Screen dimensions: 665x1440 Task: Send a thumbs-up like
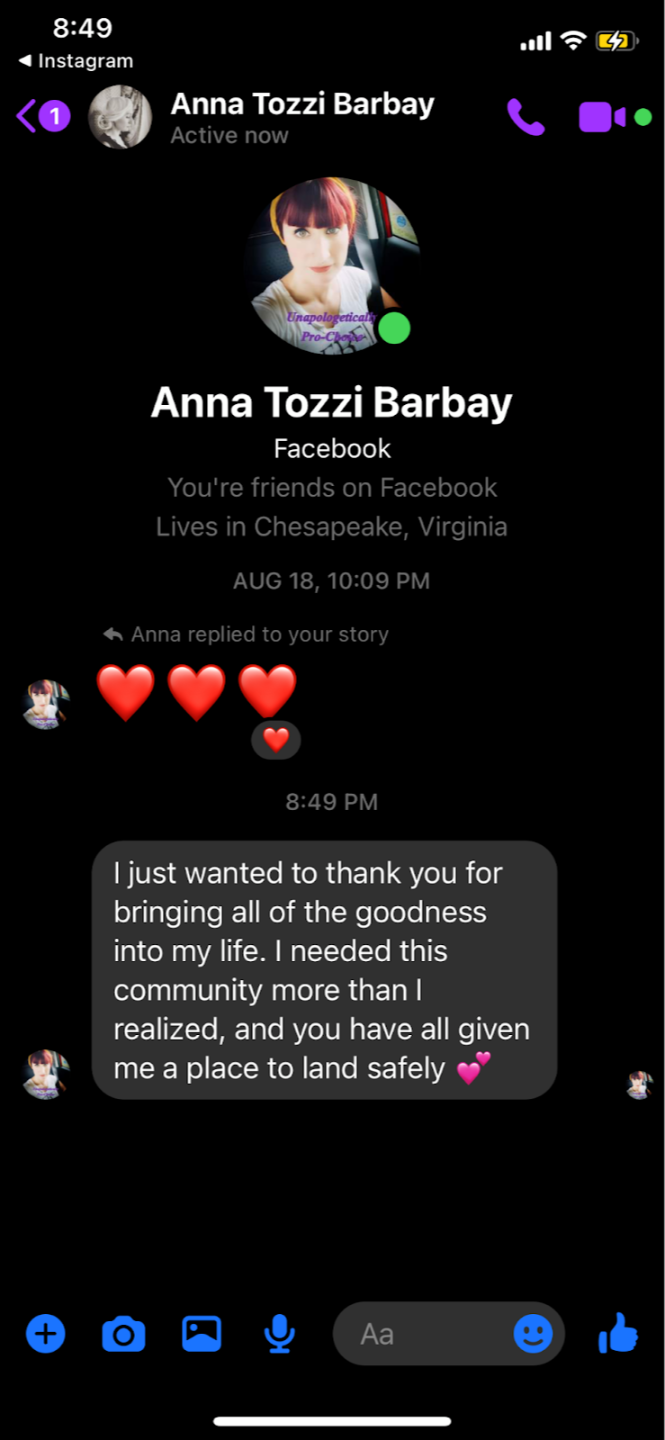coord(618,1333)
